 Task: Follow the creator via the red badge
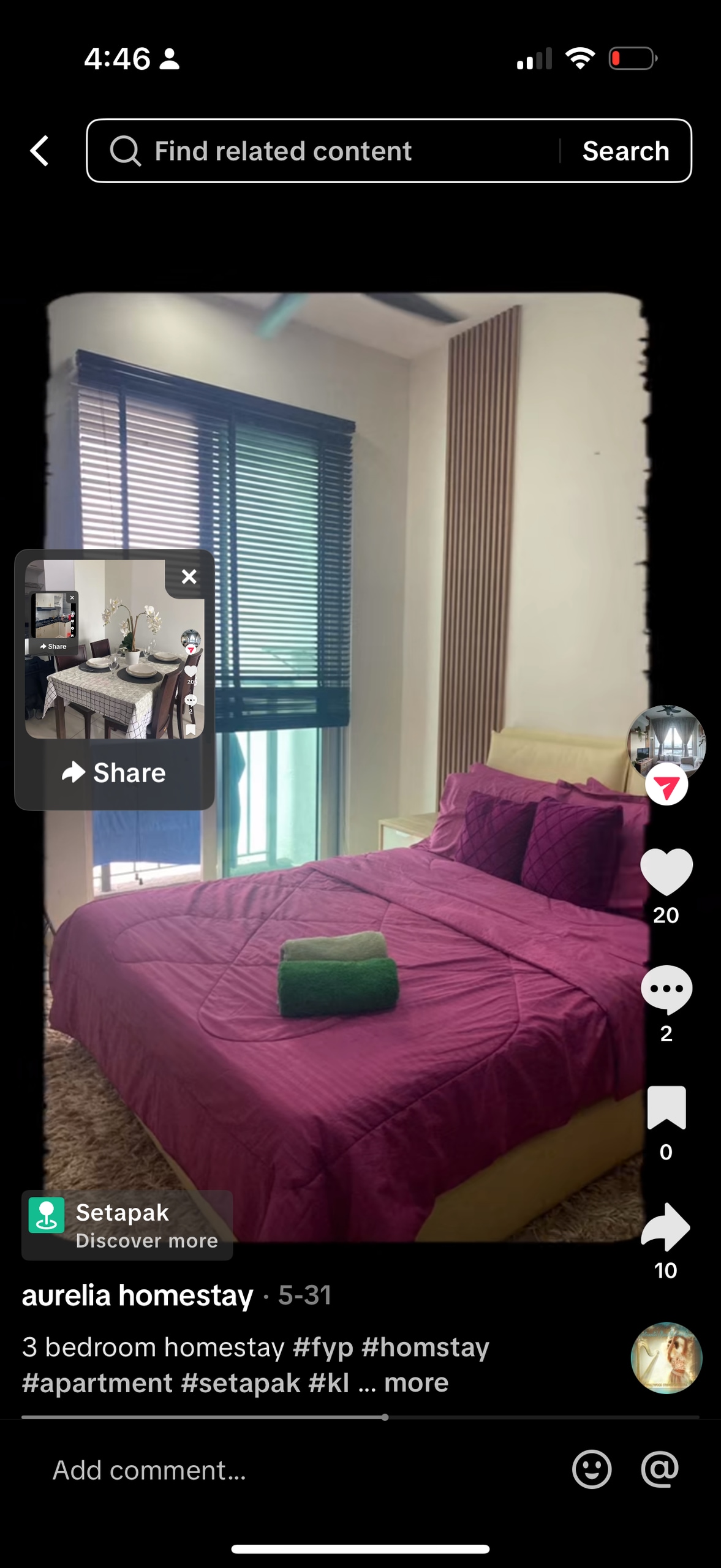[666, 785]
